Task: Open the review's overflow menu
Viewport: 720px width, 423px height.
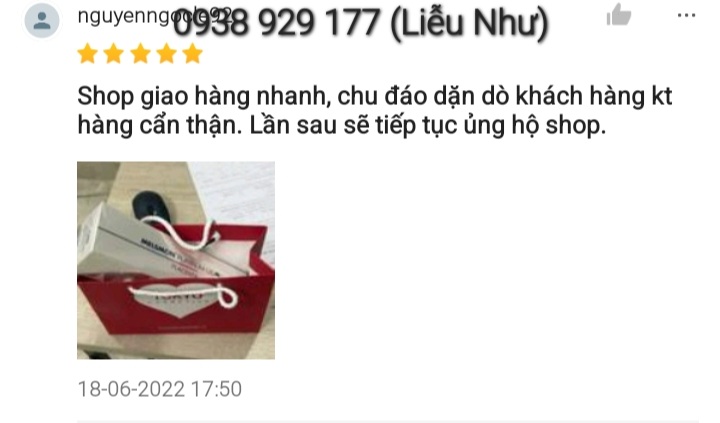Action: [686, 15]
